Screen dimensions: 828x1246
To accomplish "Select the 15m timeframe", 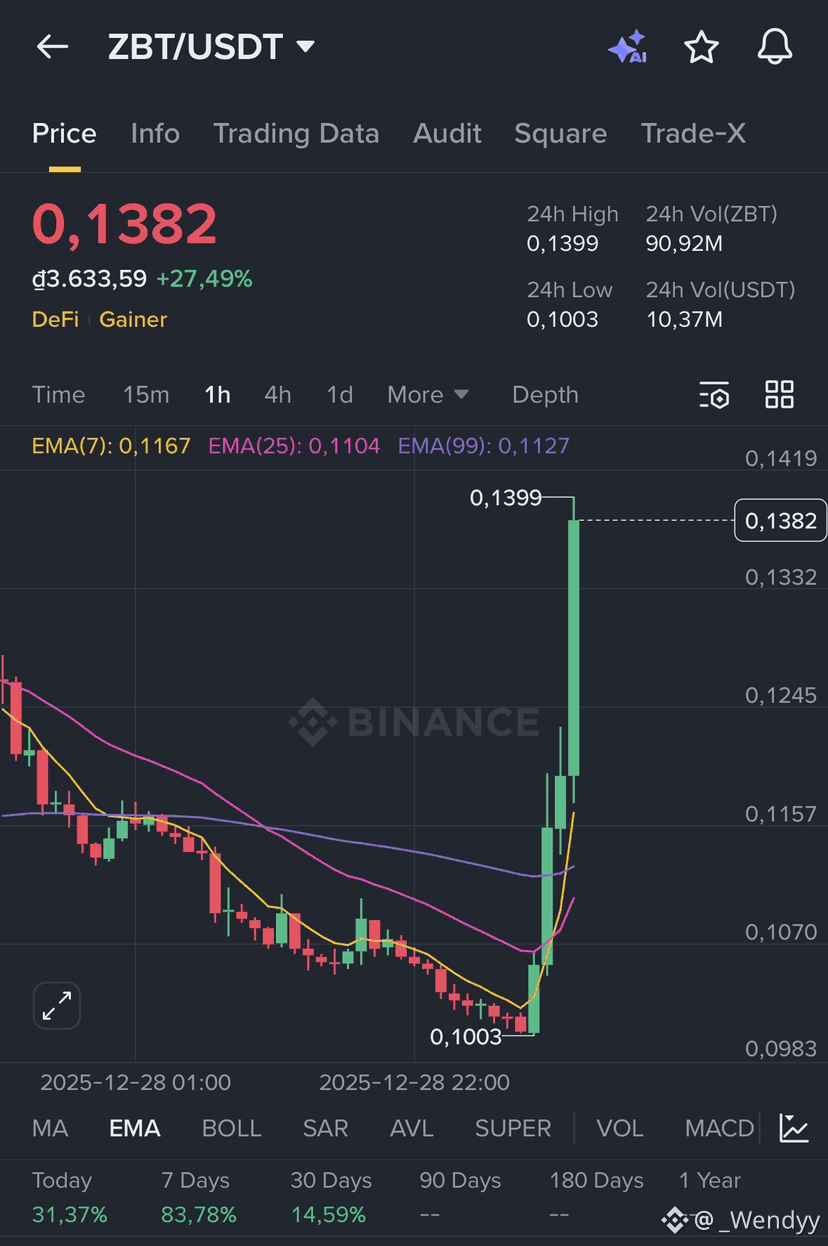I will coord(146,395).
